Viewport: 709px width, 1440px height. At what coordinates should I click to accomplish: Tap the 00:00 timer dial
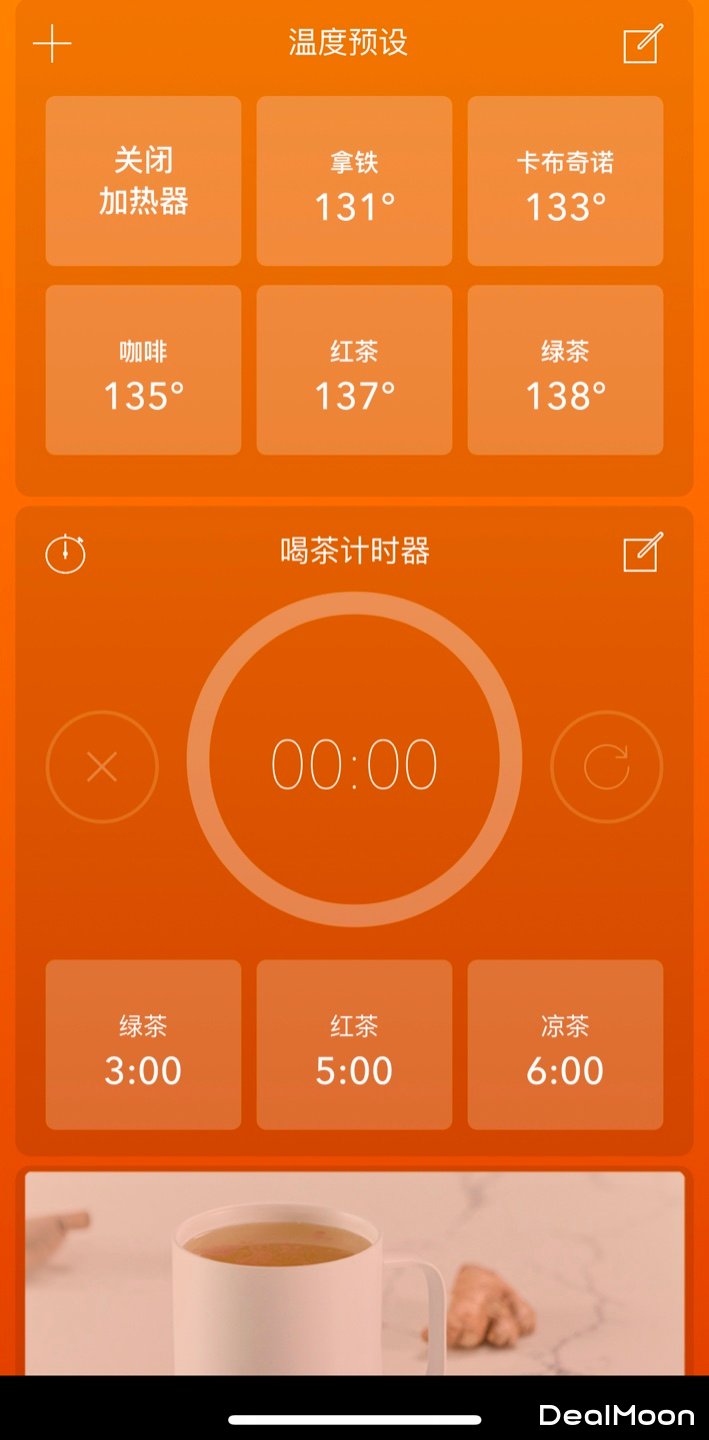click(354, 761)
